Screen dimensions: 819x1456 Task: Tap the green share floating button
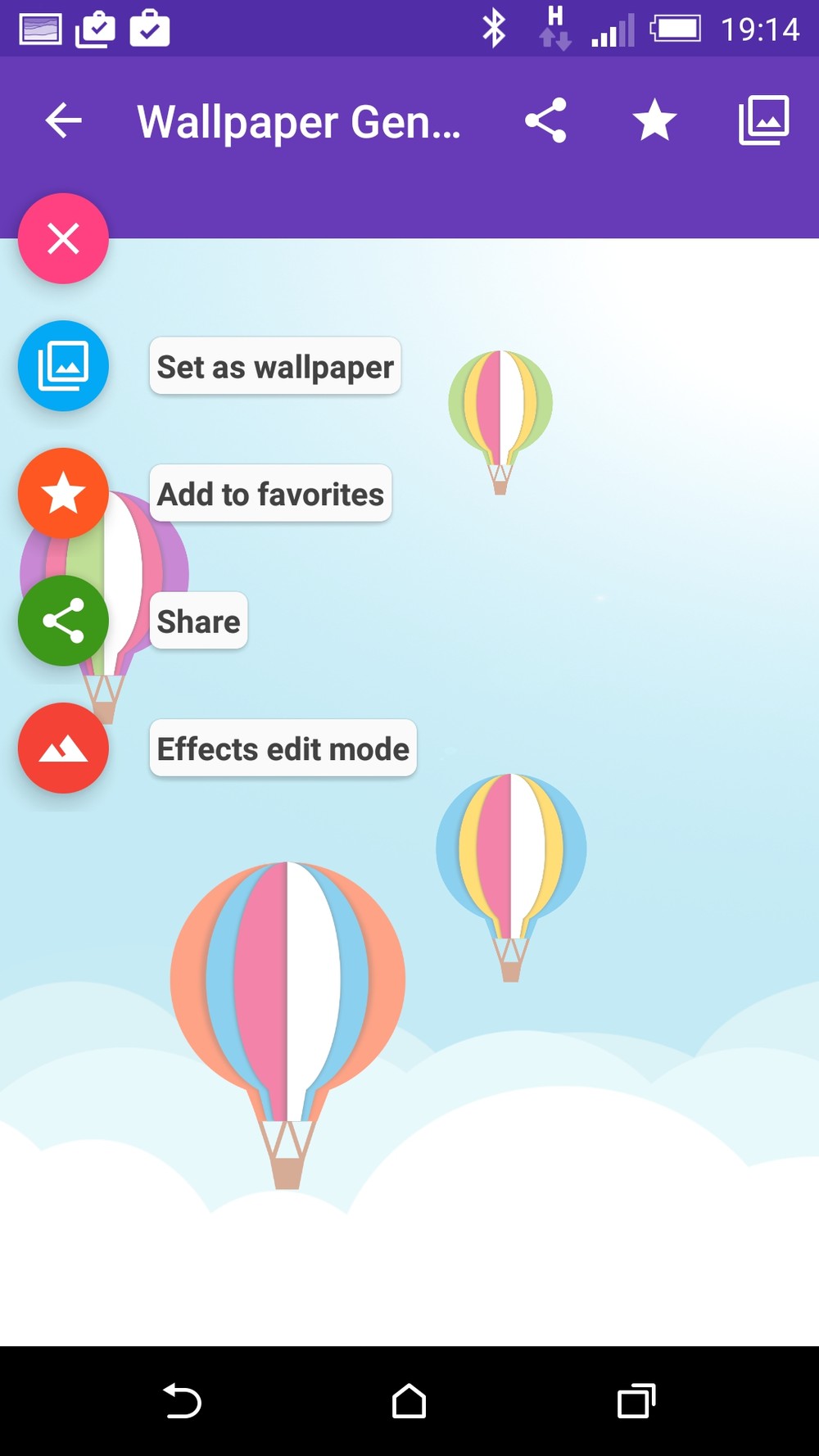63,621
